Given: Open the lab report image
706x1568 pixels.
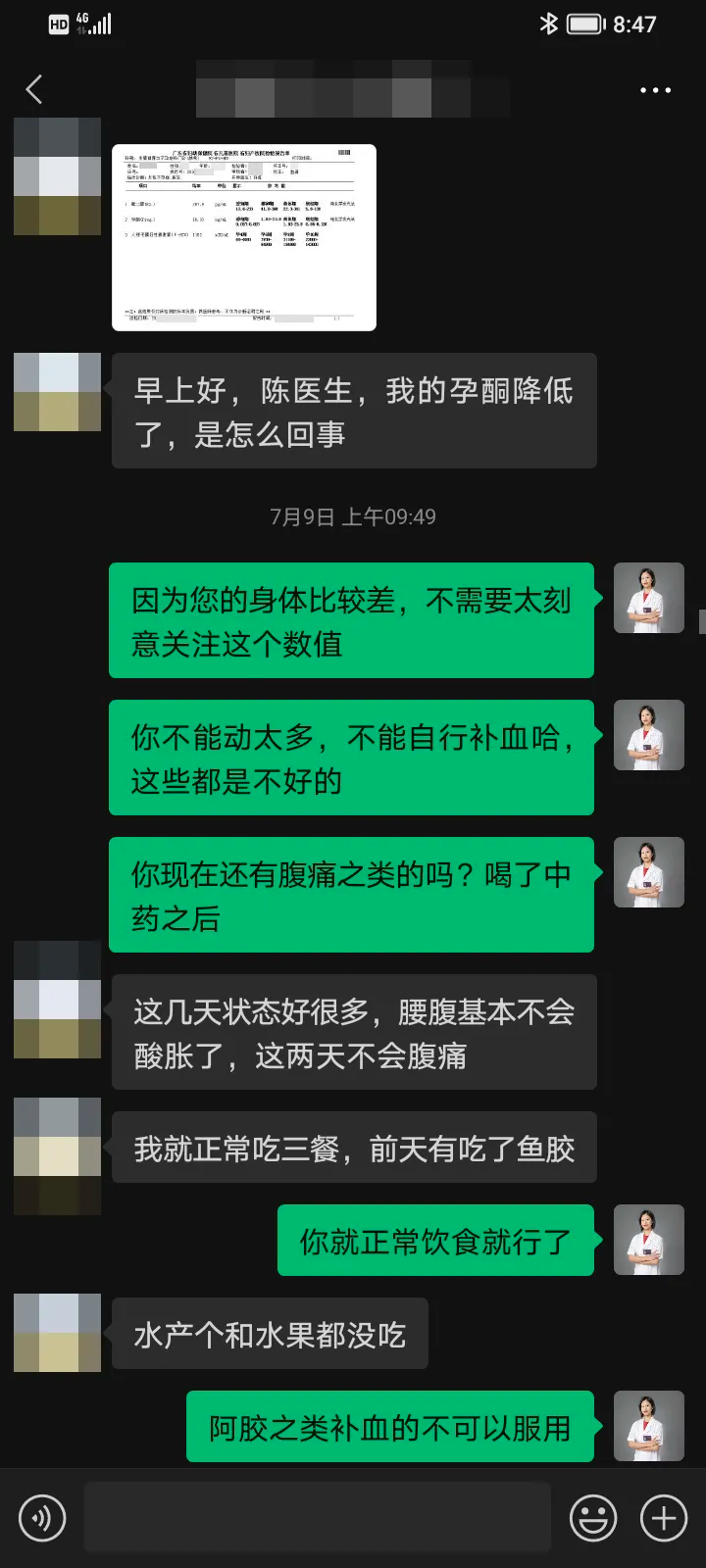Looking at the screenshot, I should pyautogui.click(x=244, y=238).
